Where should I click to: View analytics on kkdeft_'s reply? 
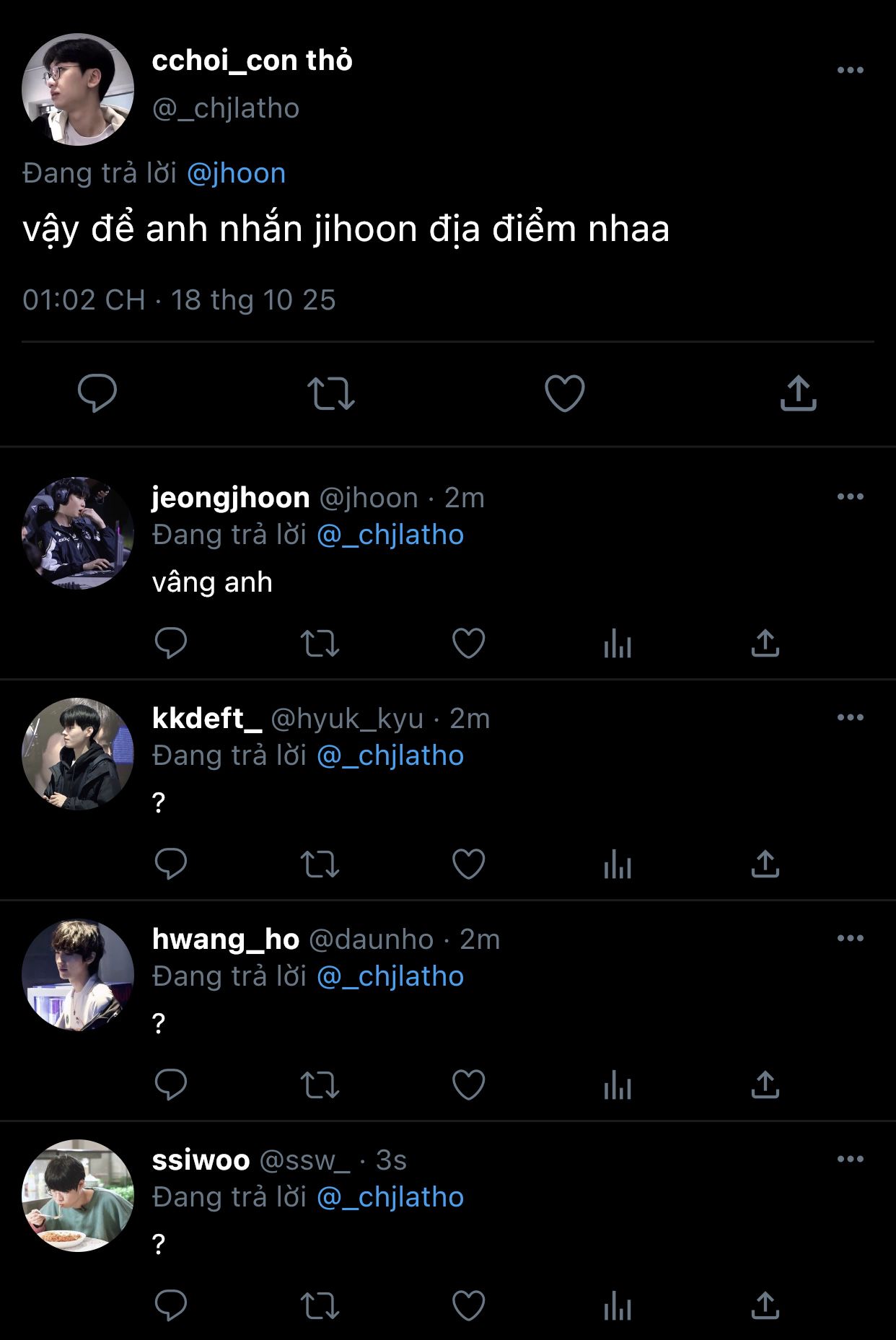(618, 864)
